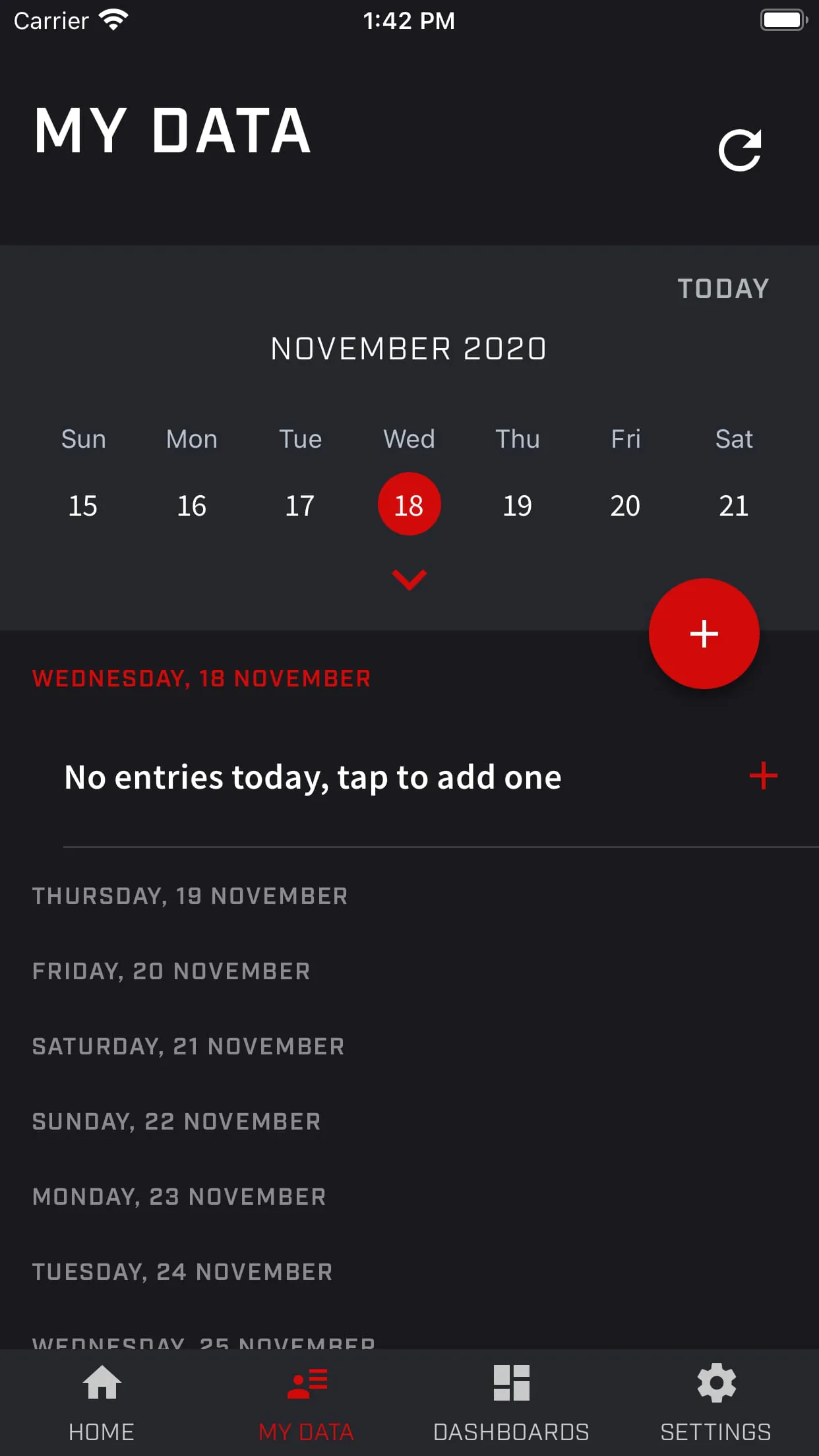
Task: Select THURSDAY, 19 NOVEMBER from the list
Action: point(189,895)
